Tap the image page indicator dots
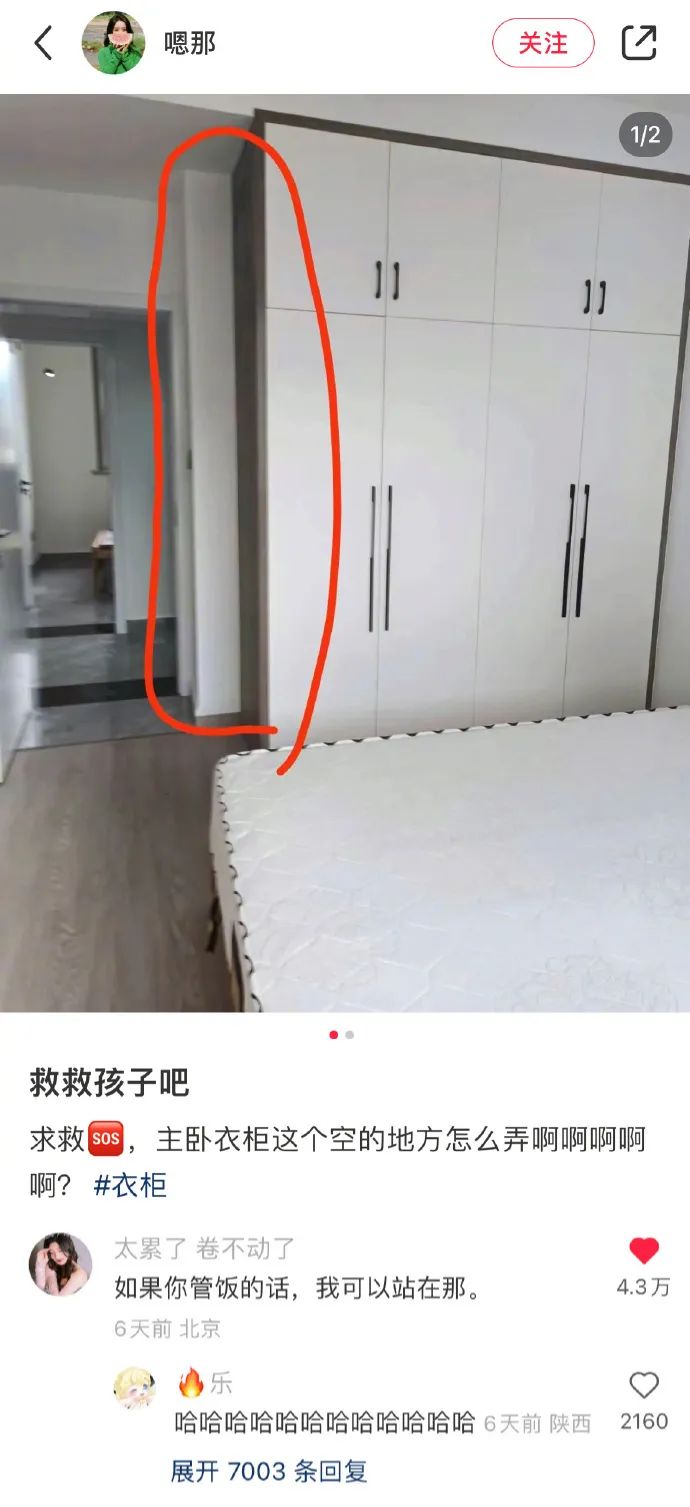Screen dimensions: 690x1507 tap(341, 1035)
